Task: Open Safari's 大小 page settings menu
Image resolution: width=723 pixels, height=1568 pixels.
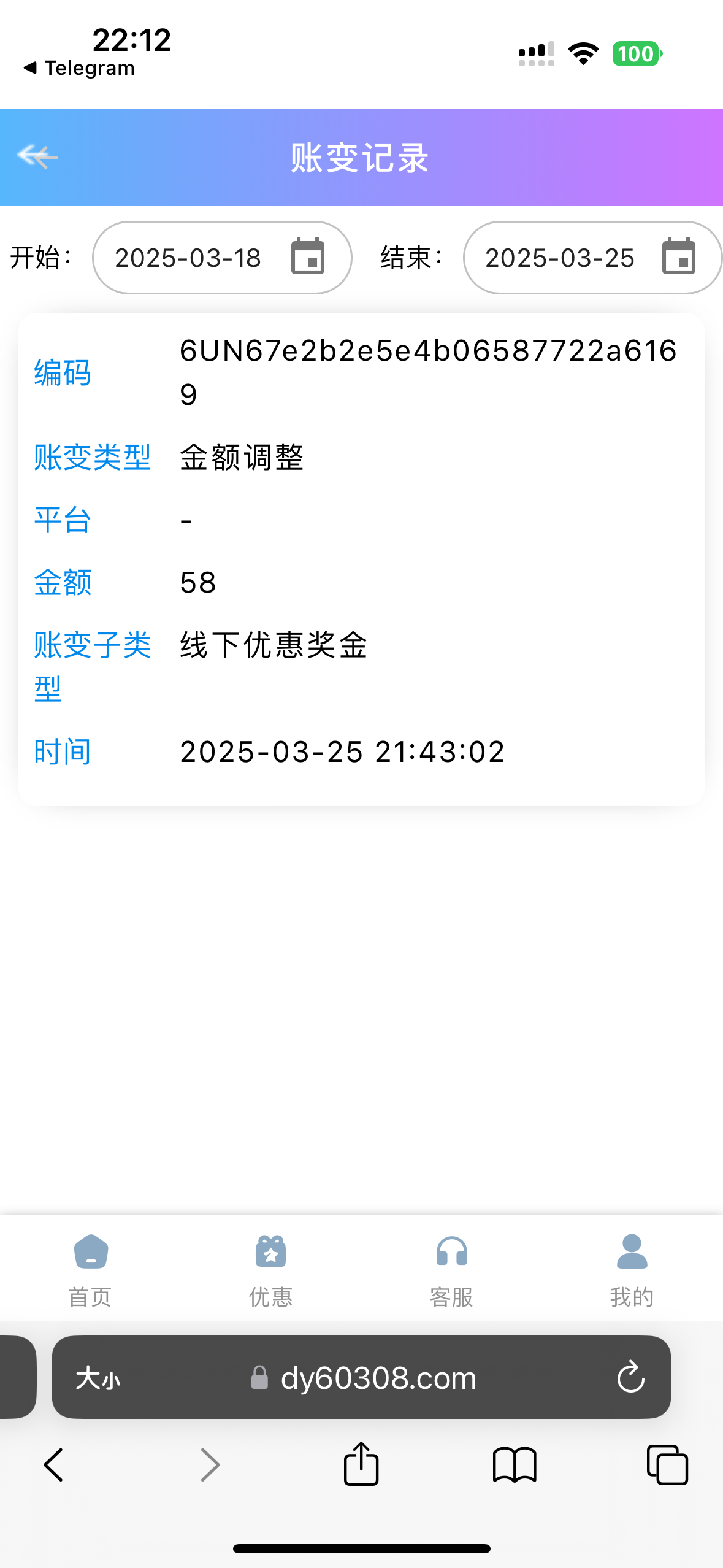Action: (98, 1378)
